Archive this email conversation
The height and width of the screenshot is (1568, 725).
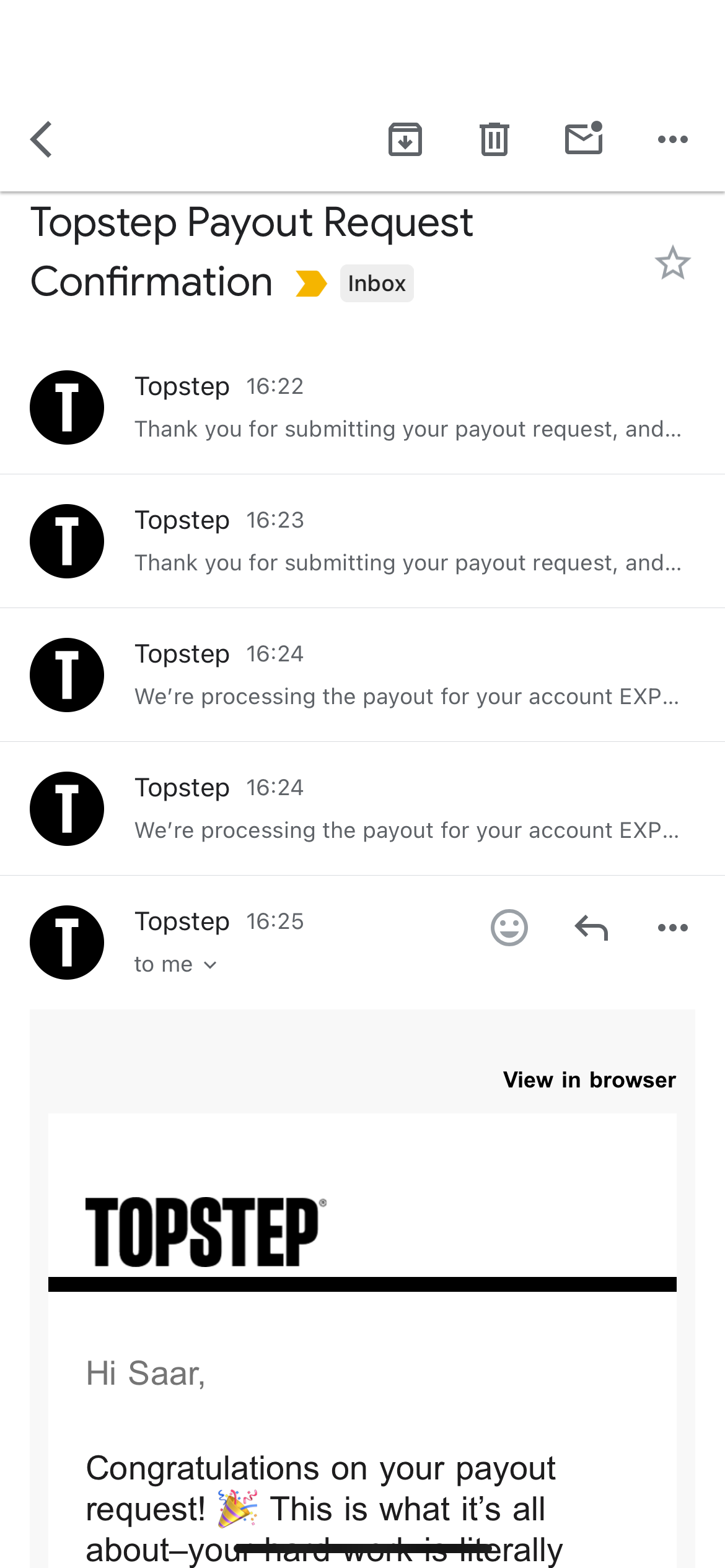[405, 139]
